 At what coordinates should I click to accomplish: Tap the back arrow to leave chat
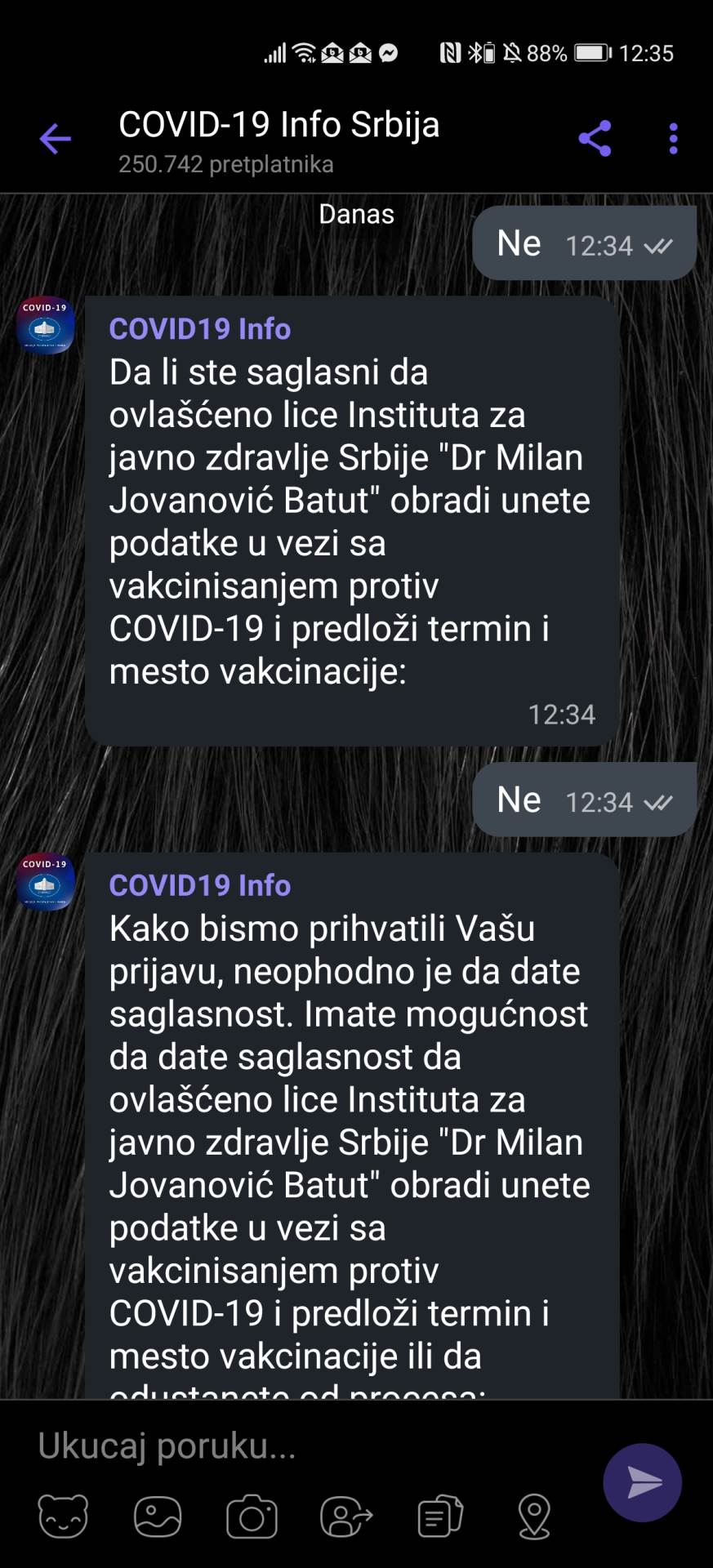[x=54, y=137]
